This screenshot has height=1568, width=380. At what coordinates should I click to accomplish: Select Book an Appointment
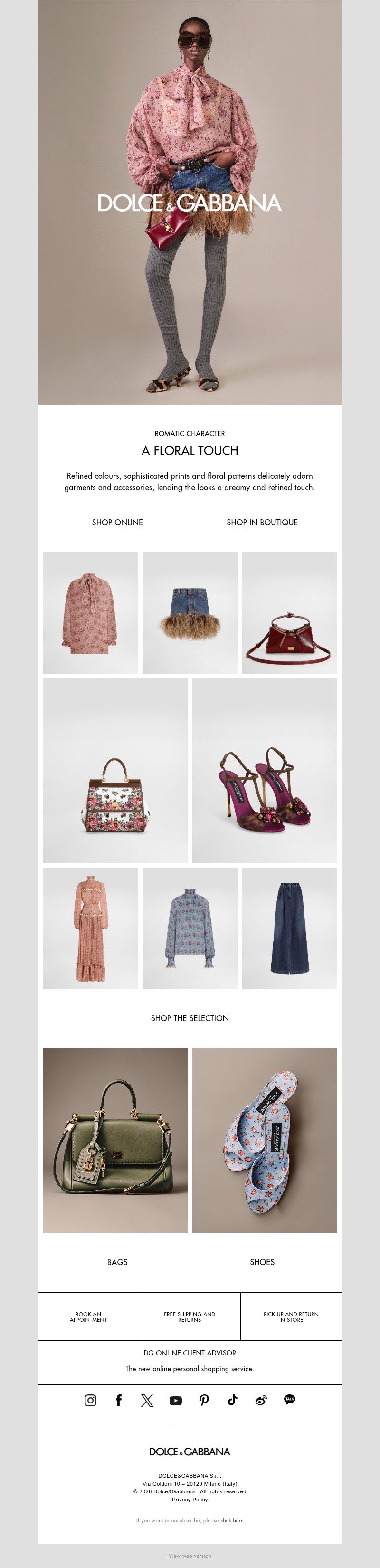[88, 1316]
